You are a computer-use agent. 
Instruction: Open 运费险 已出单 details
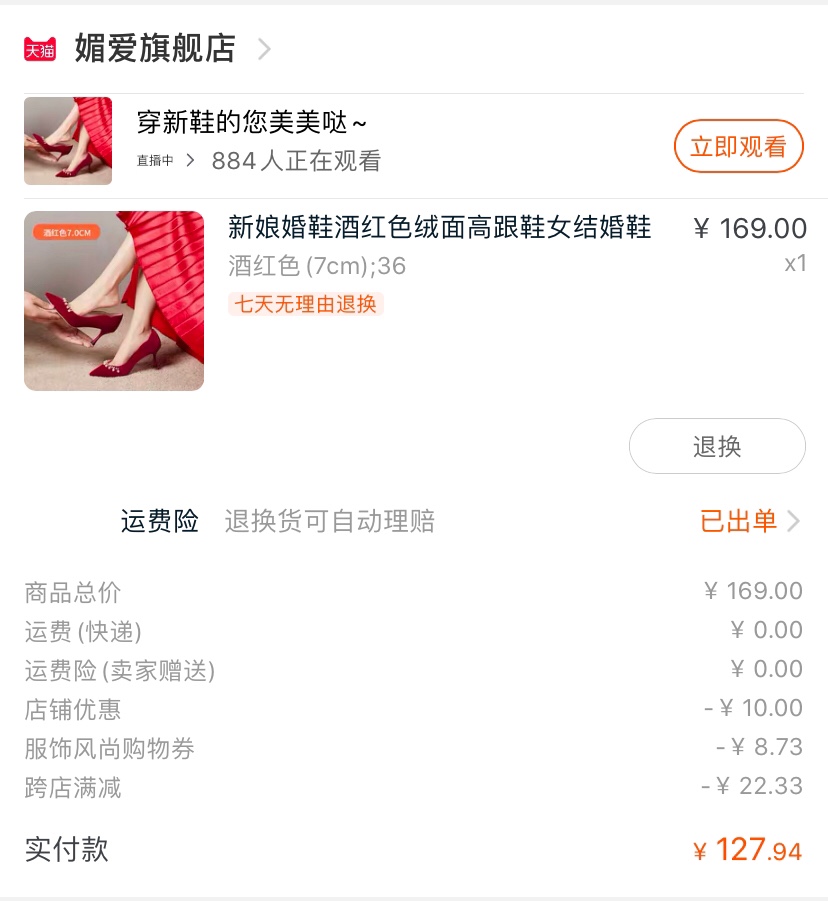click(x=749, y=521)
